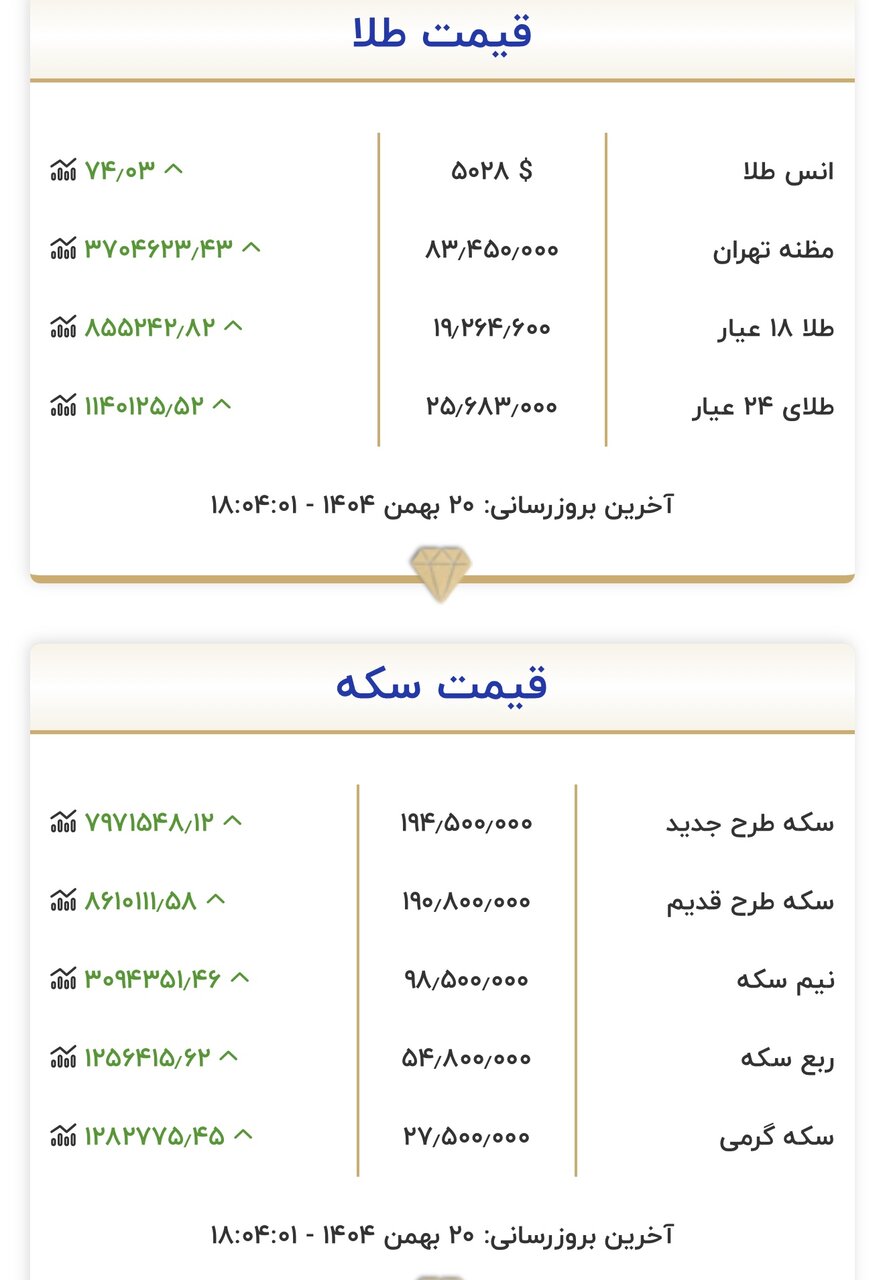Image resolution: width=885 pixels, height=1280 pixels.
Task: Expand the upward chevron beside سکه طرح جدید
Action: 234,819
